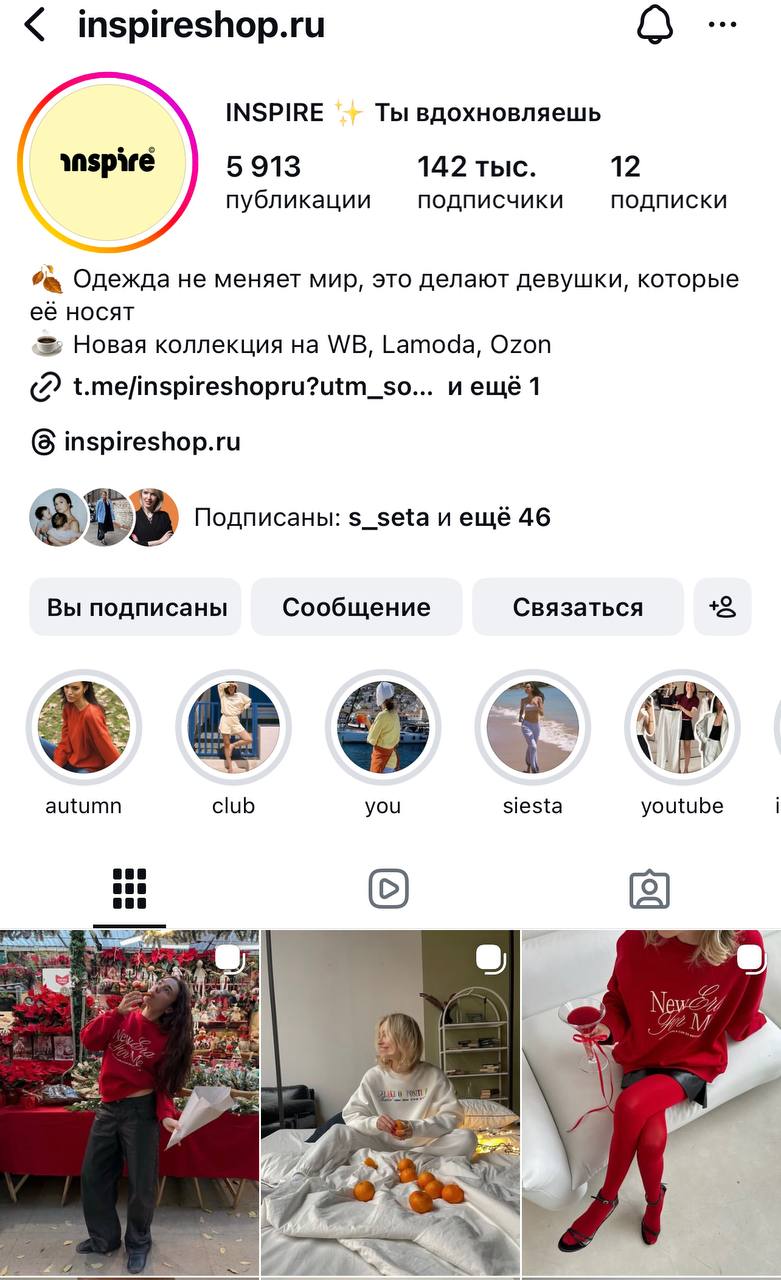
Task: Tap the Связаться button
Action: click(577, 607)
